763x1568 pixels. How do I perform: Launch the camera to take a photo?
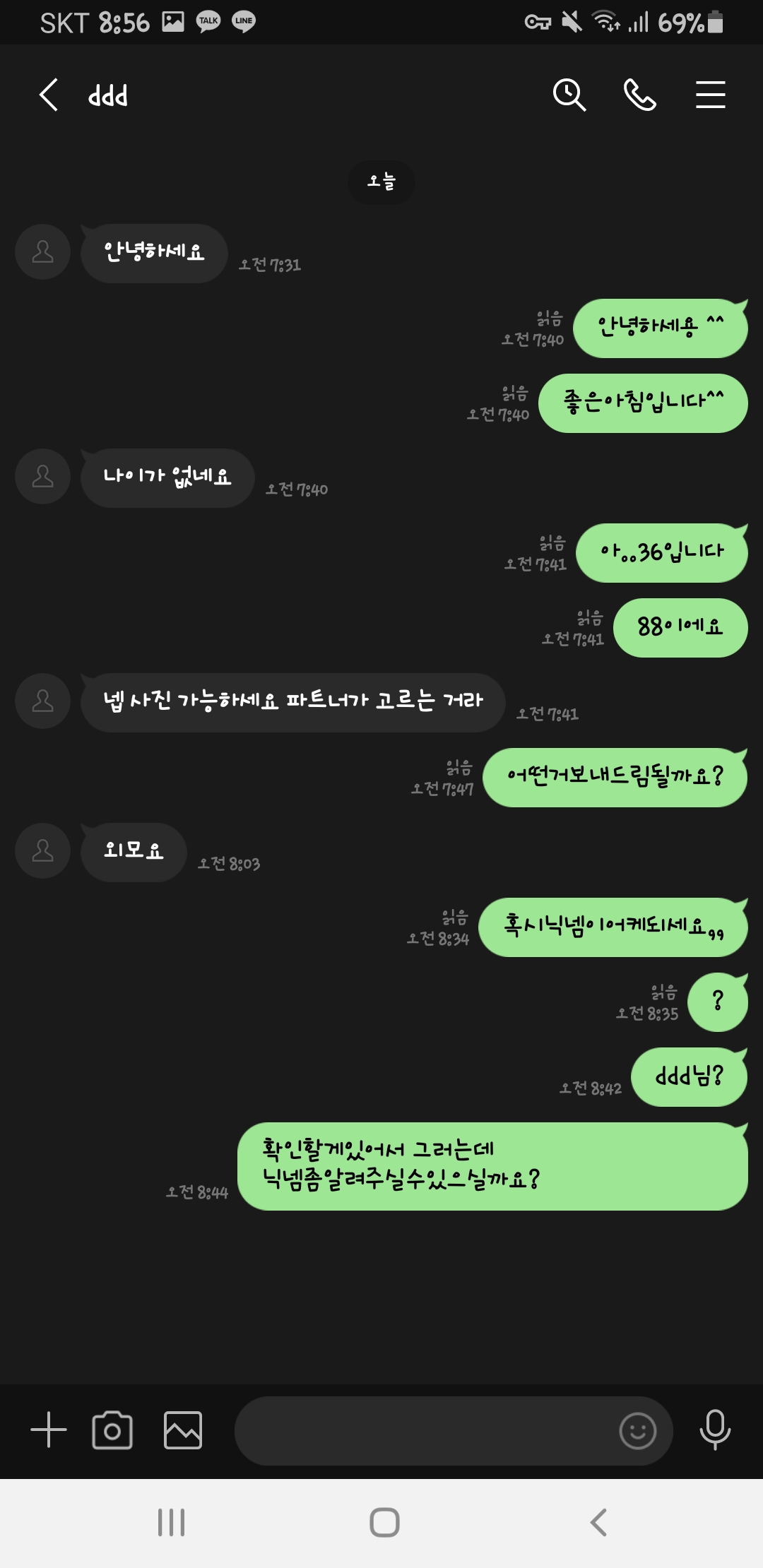pos(112,1430)
